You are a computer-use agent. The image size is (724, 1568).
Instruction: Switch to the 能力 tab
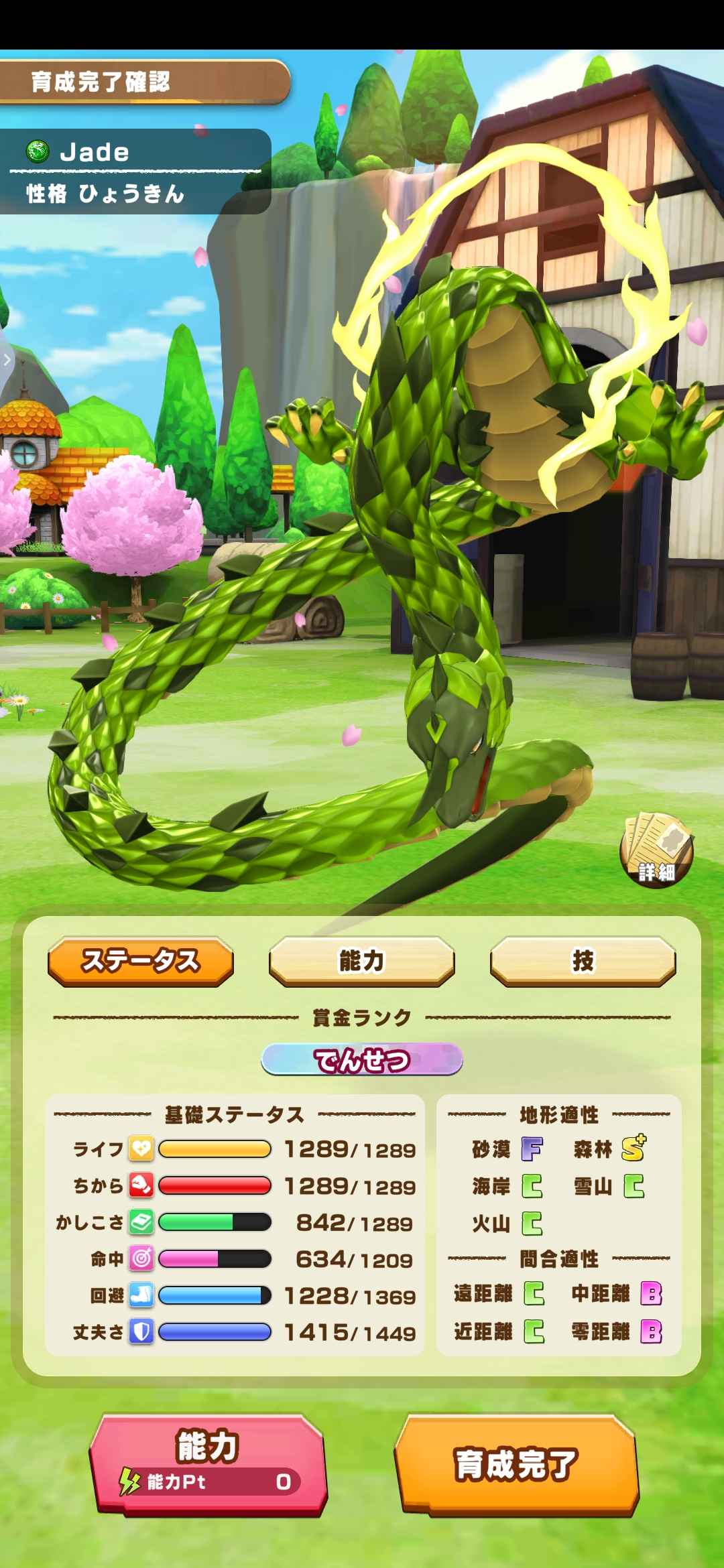pyautogui.click(x=361, y=961)
